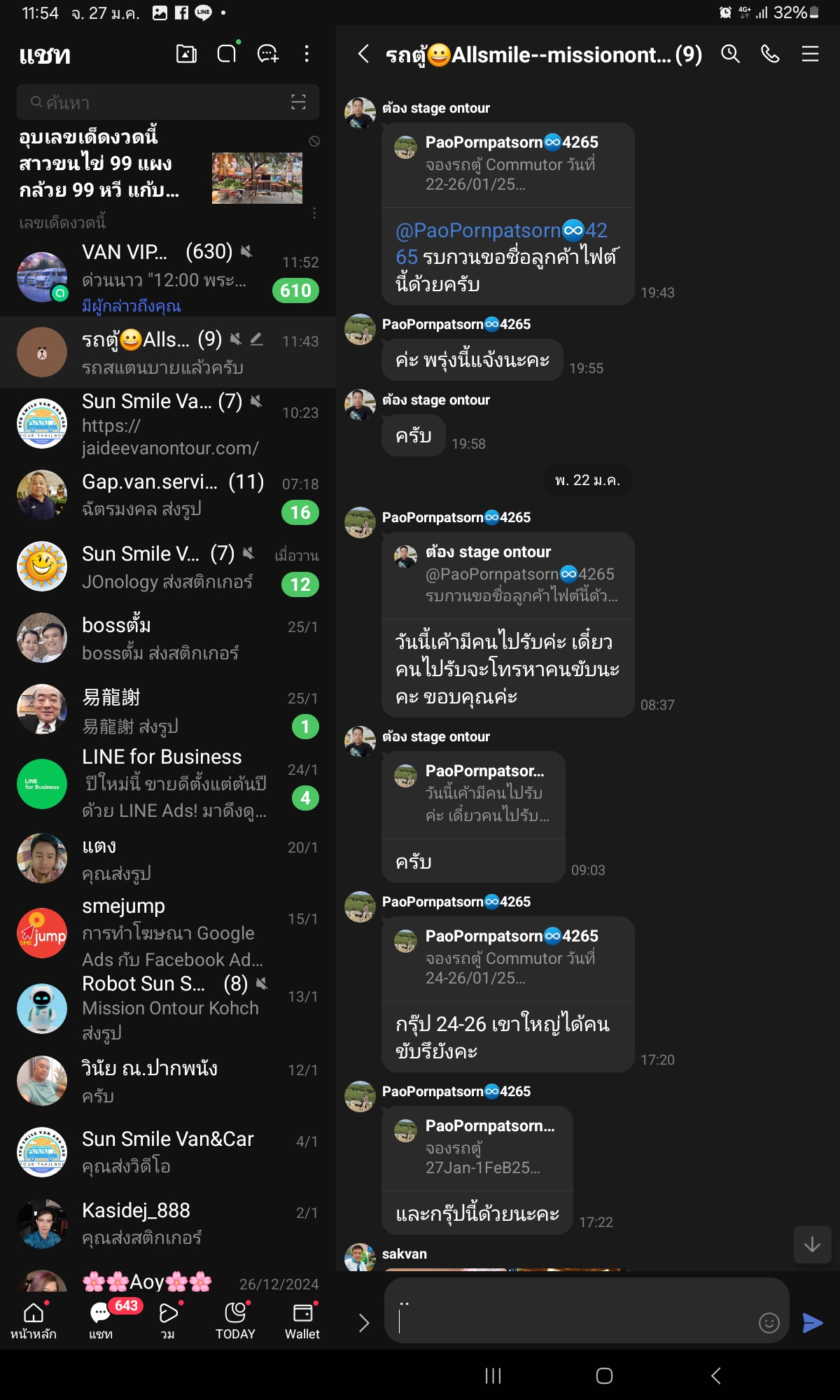840x1400 pixels.
Task: Send the typed message
Action: (812, 1322)
